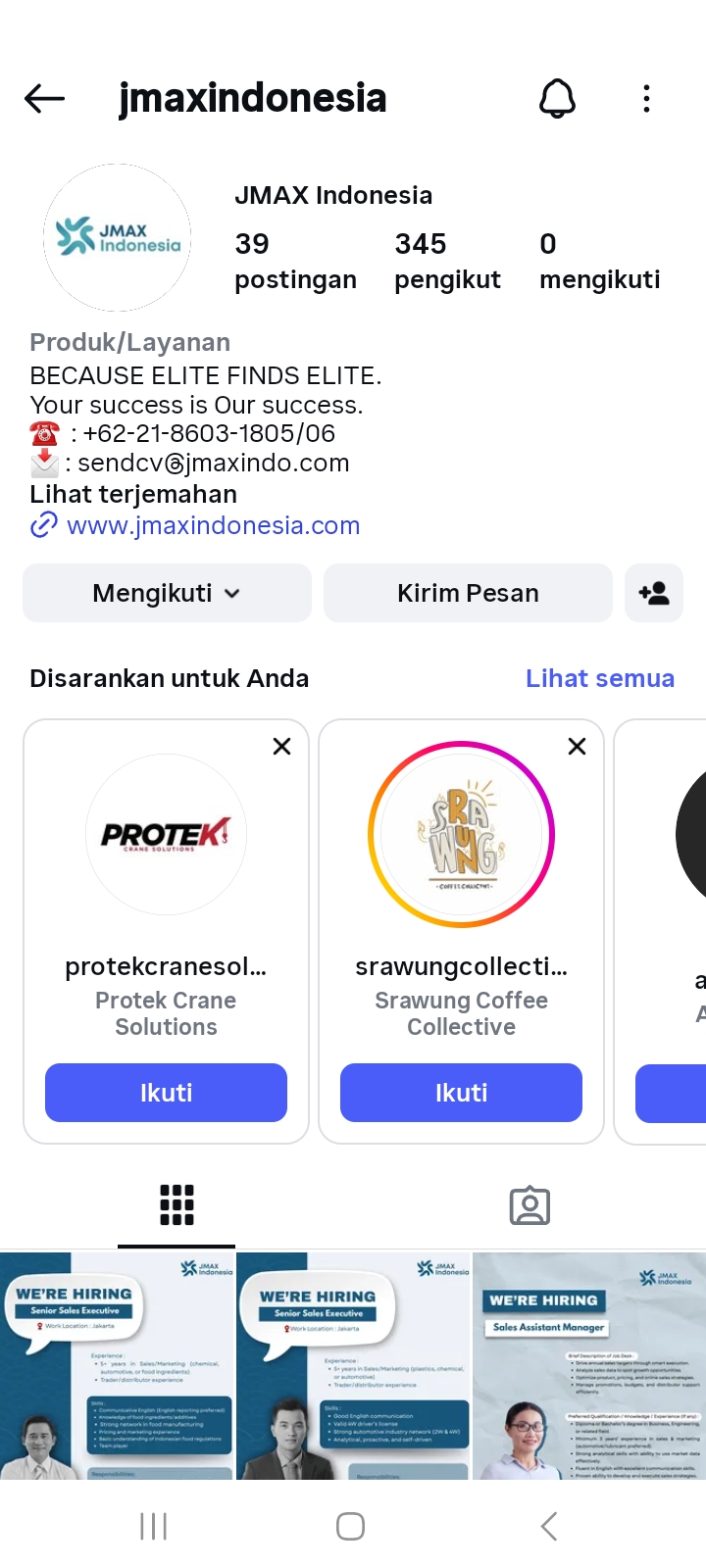The width and height of the screenshot is (706, 1568).
Task: View JMAX Indonesia profile picture
Action: 118,238
